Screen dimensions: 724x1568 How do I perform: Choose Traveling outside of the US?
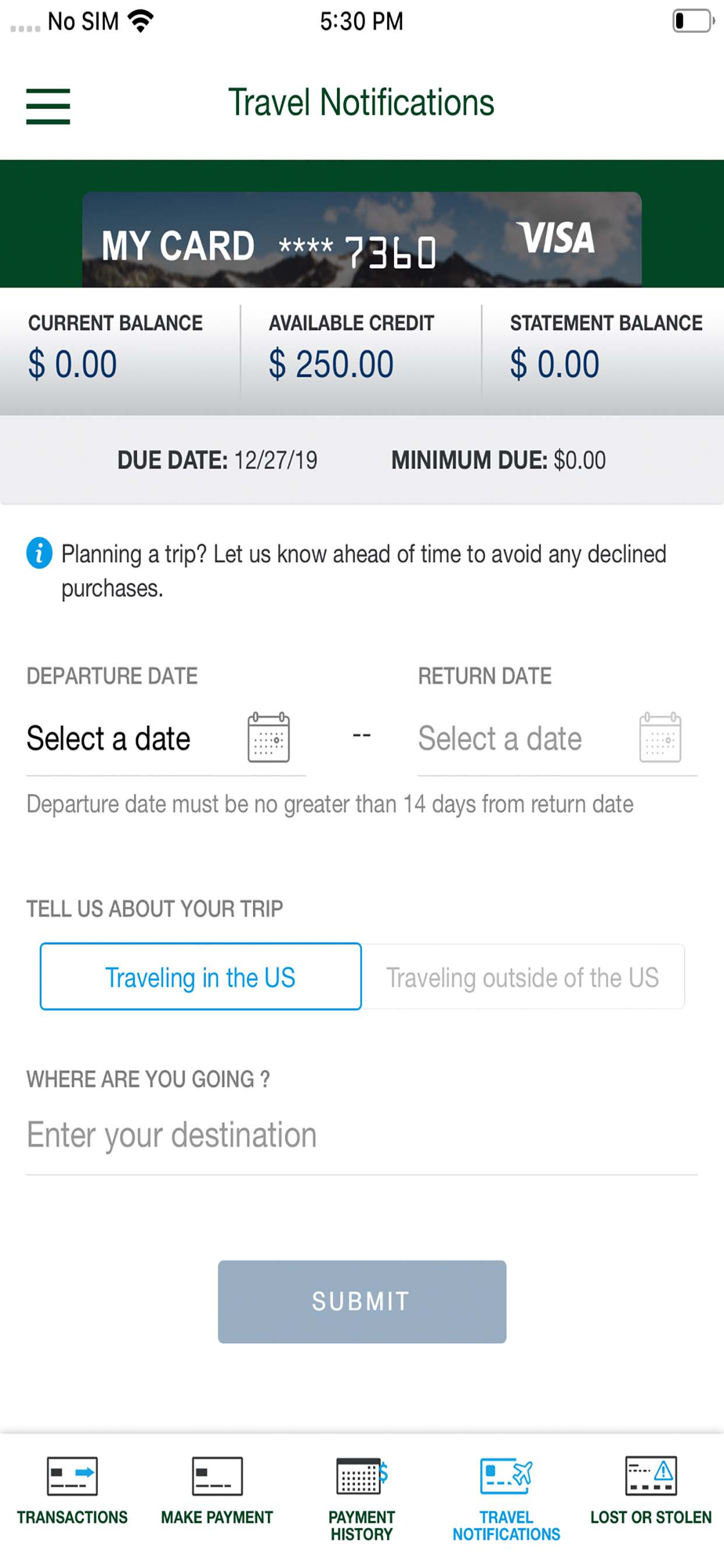click(x=523, y=977)
